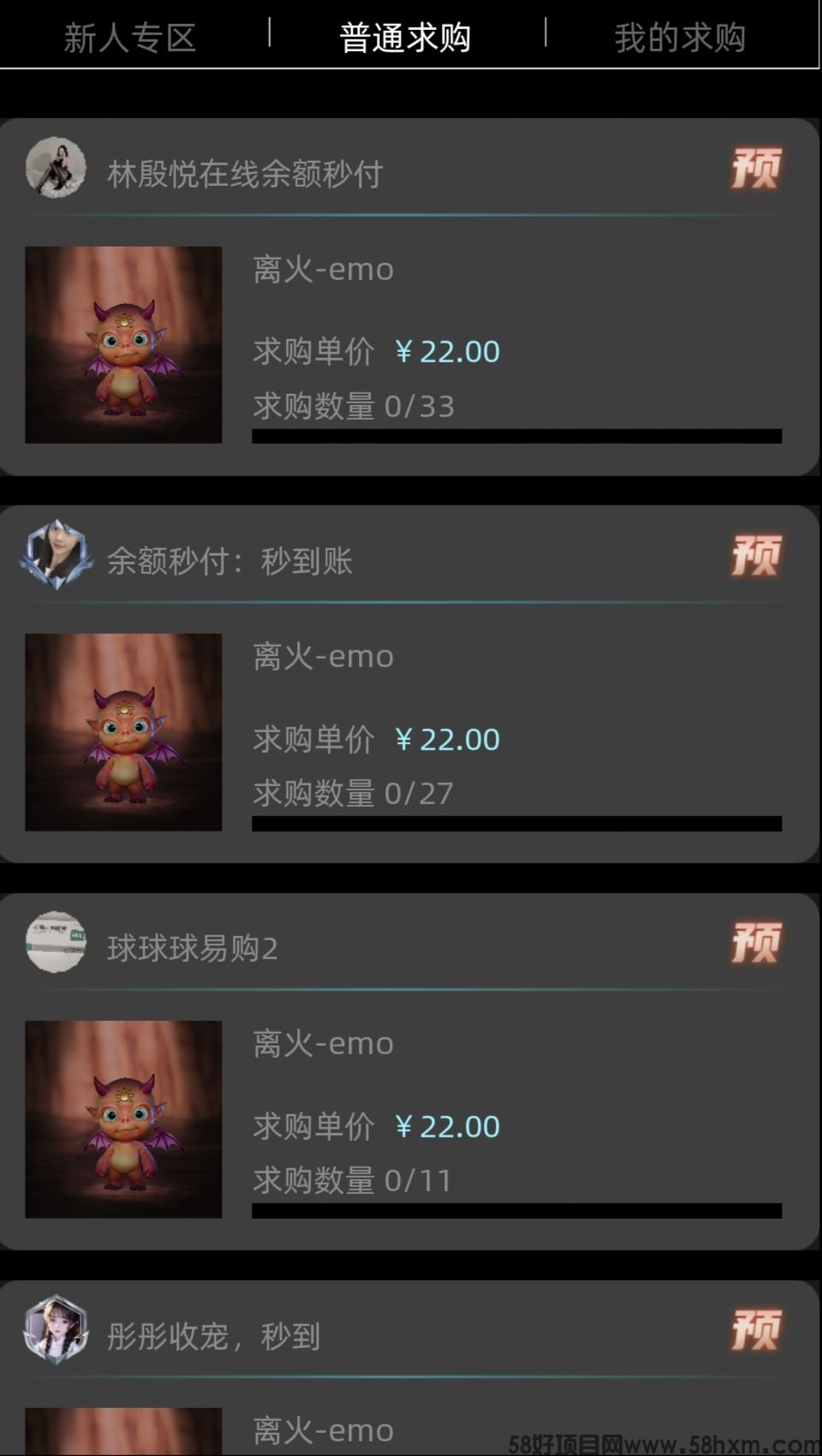Viewport: 822px width, 1456px height.
Task: View the avatar of 余额秒付：秒到账
Action: [57, 555]
